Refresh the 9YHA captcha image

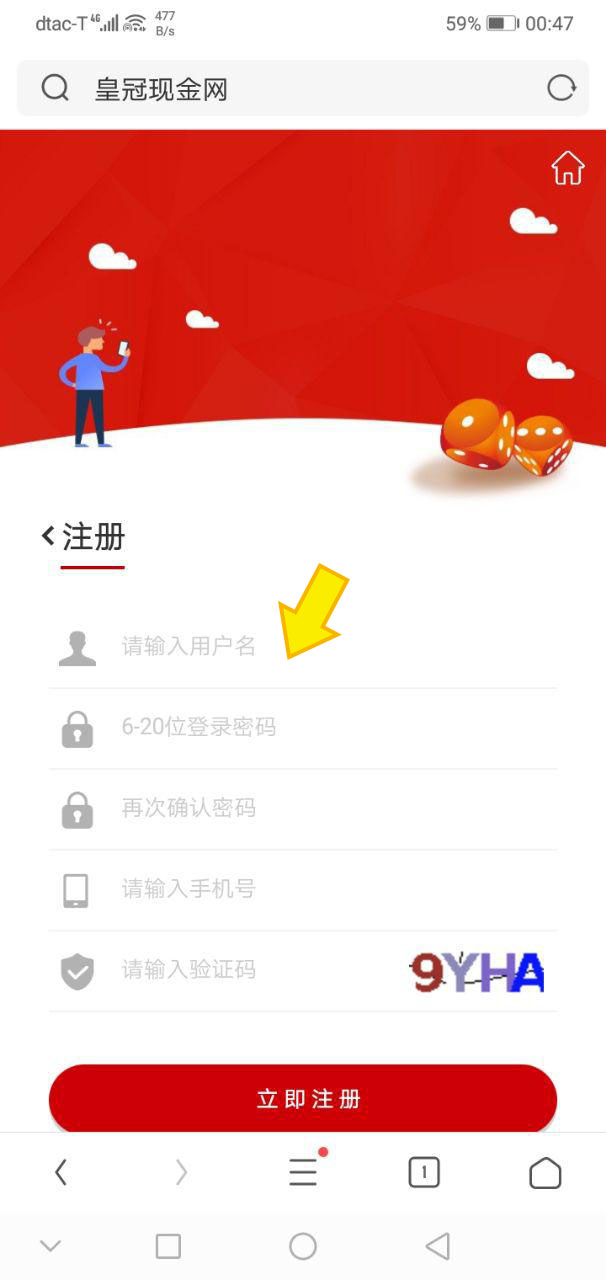477,972
